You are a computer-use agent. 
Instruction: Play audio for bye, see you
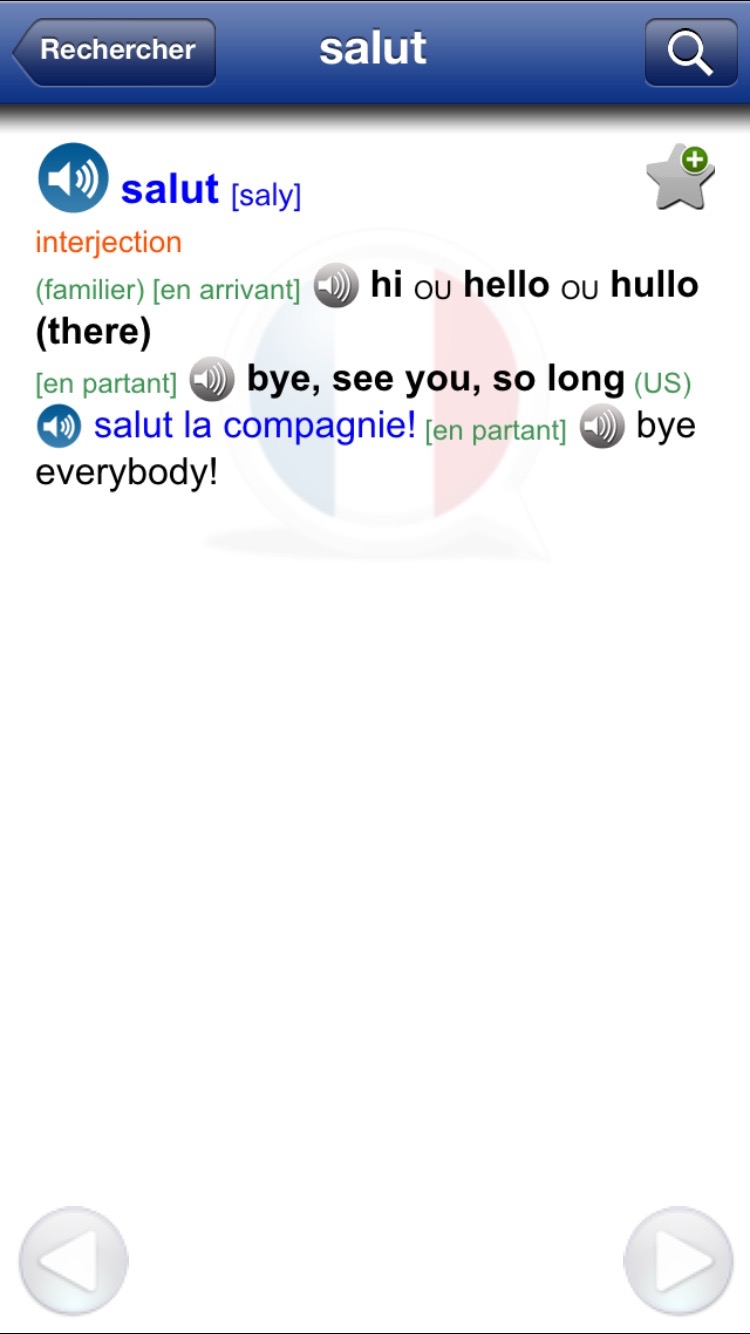coord(211,380)
